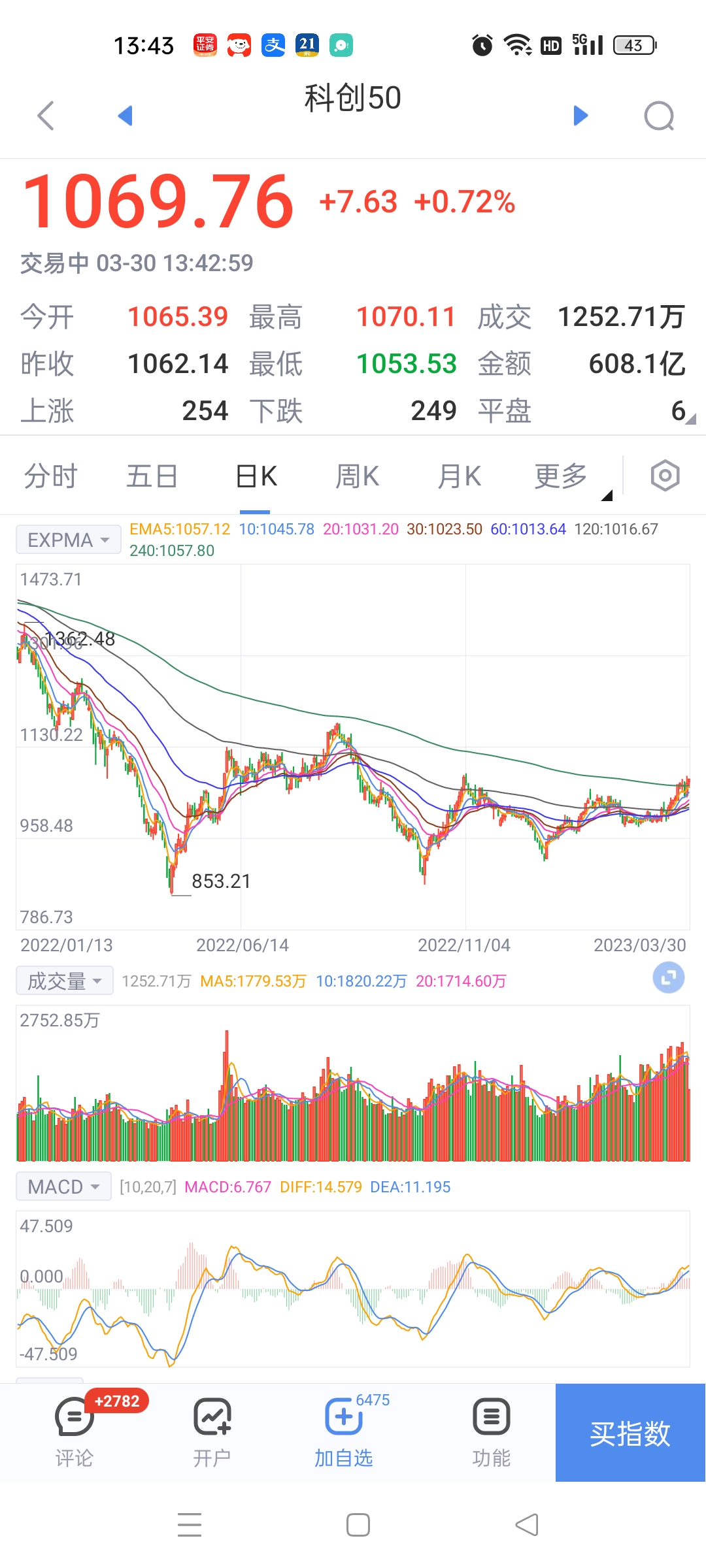Screen dimensions: 706x1568
Task: Select the 月K chart tab
Action: pos(459,476)
